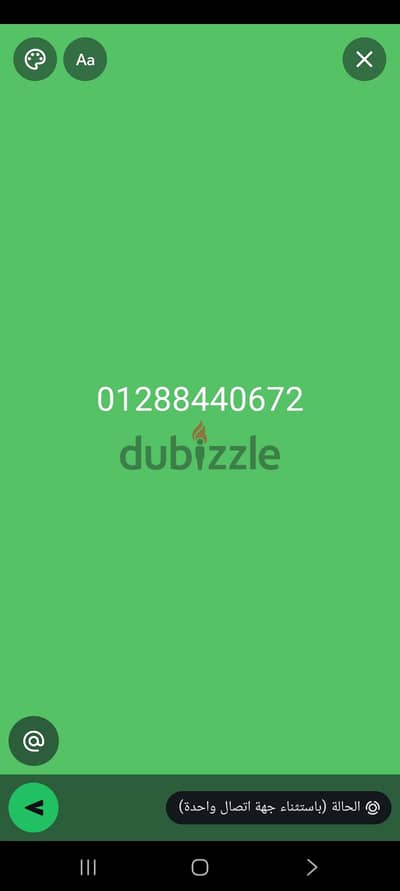The height and width of the screenshot is (891, 400).
Task: Edit the status text 01288440672
Action: pos(200,399)
